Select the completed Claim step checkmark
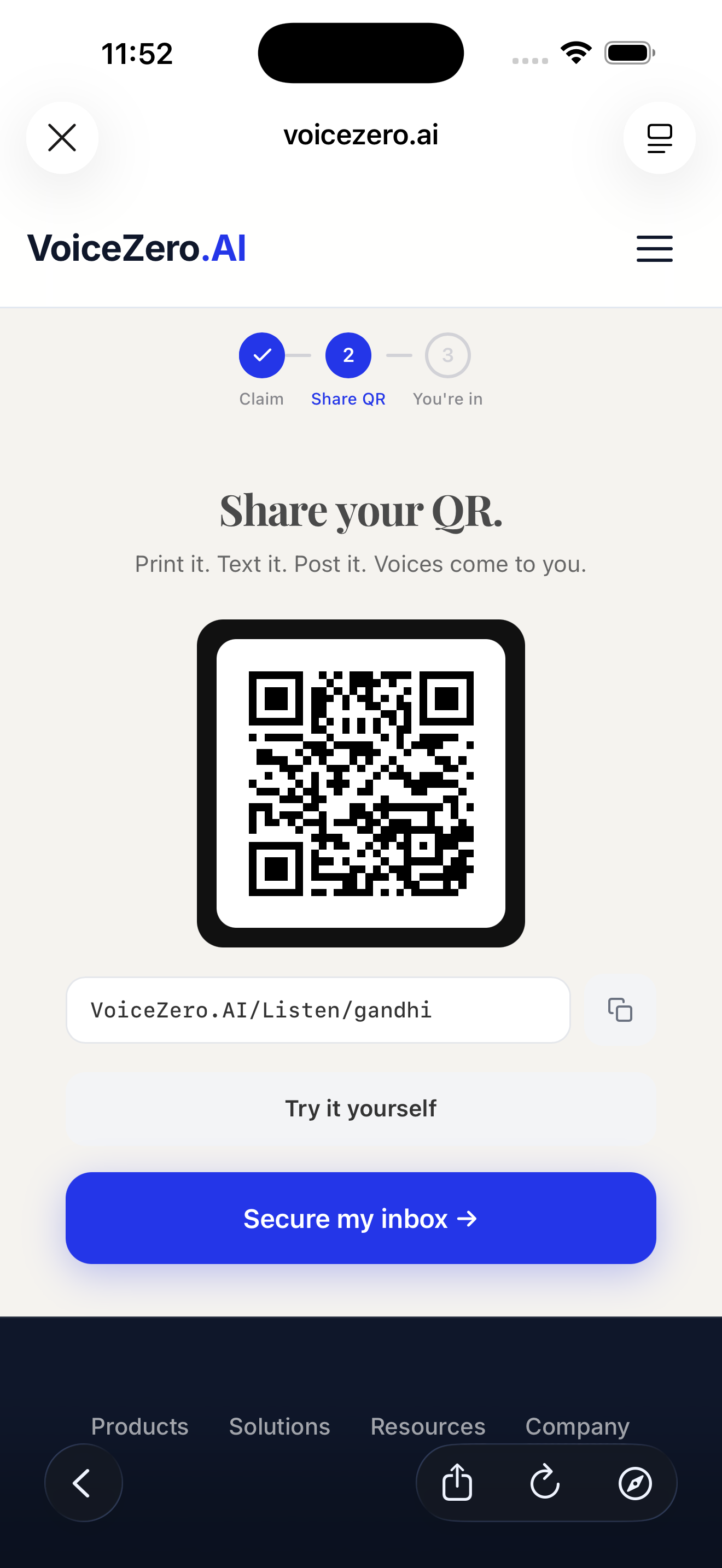The width and height of the screenshot is (722, 1568). point(262,355)
